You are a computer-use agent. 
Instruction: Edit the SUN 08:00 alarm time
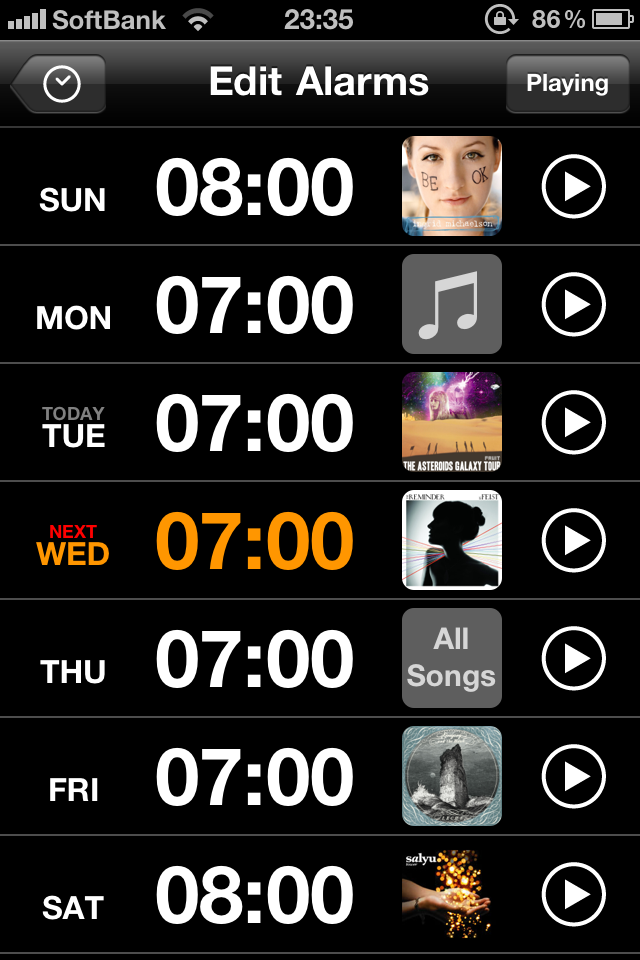pos(254,187)
